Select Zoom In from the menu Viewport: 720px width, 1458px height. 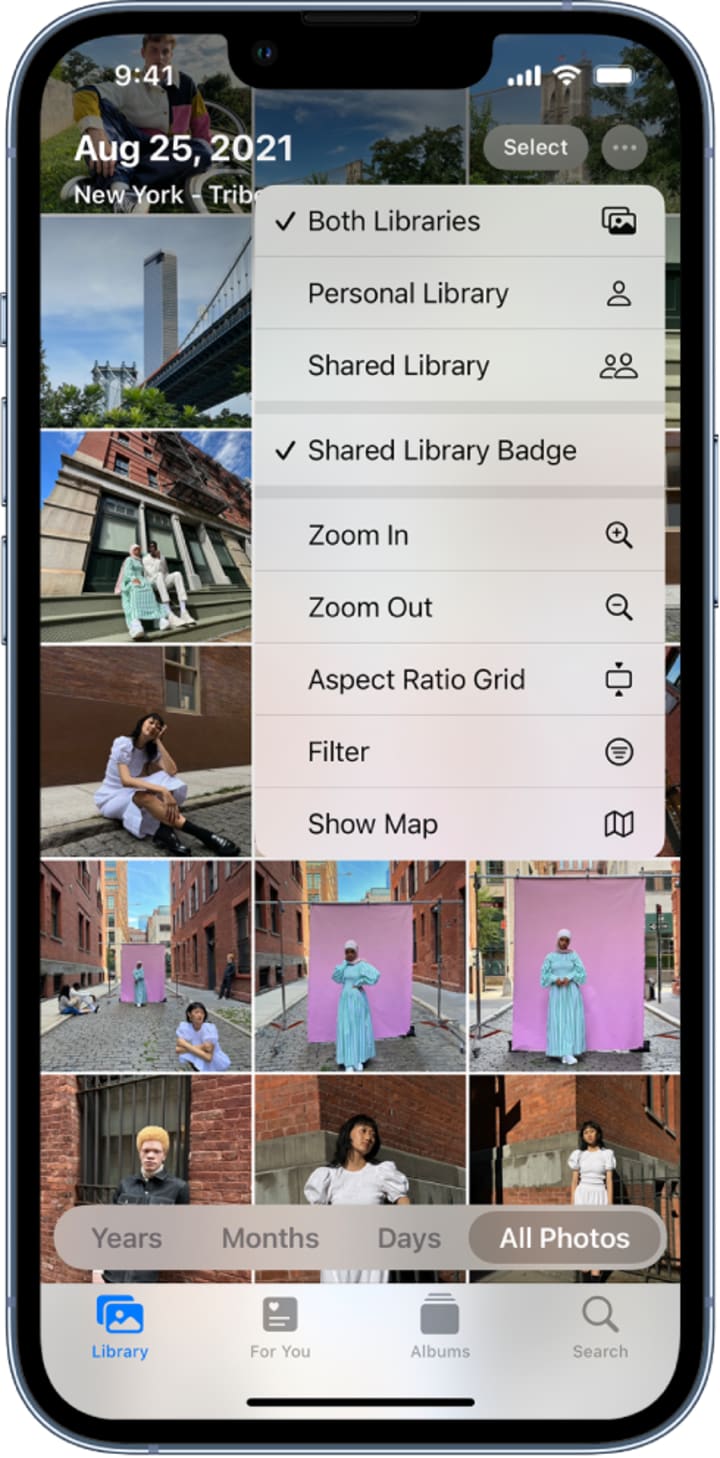coord(459,535)
